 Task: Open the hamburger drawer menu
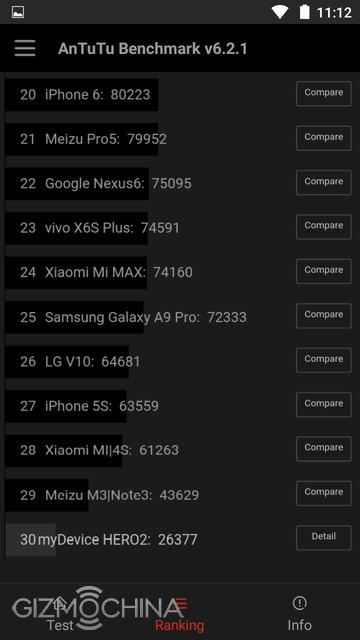coord(25,48)
